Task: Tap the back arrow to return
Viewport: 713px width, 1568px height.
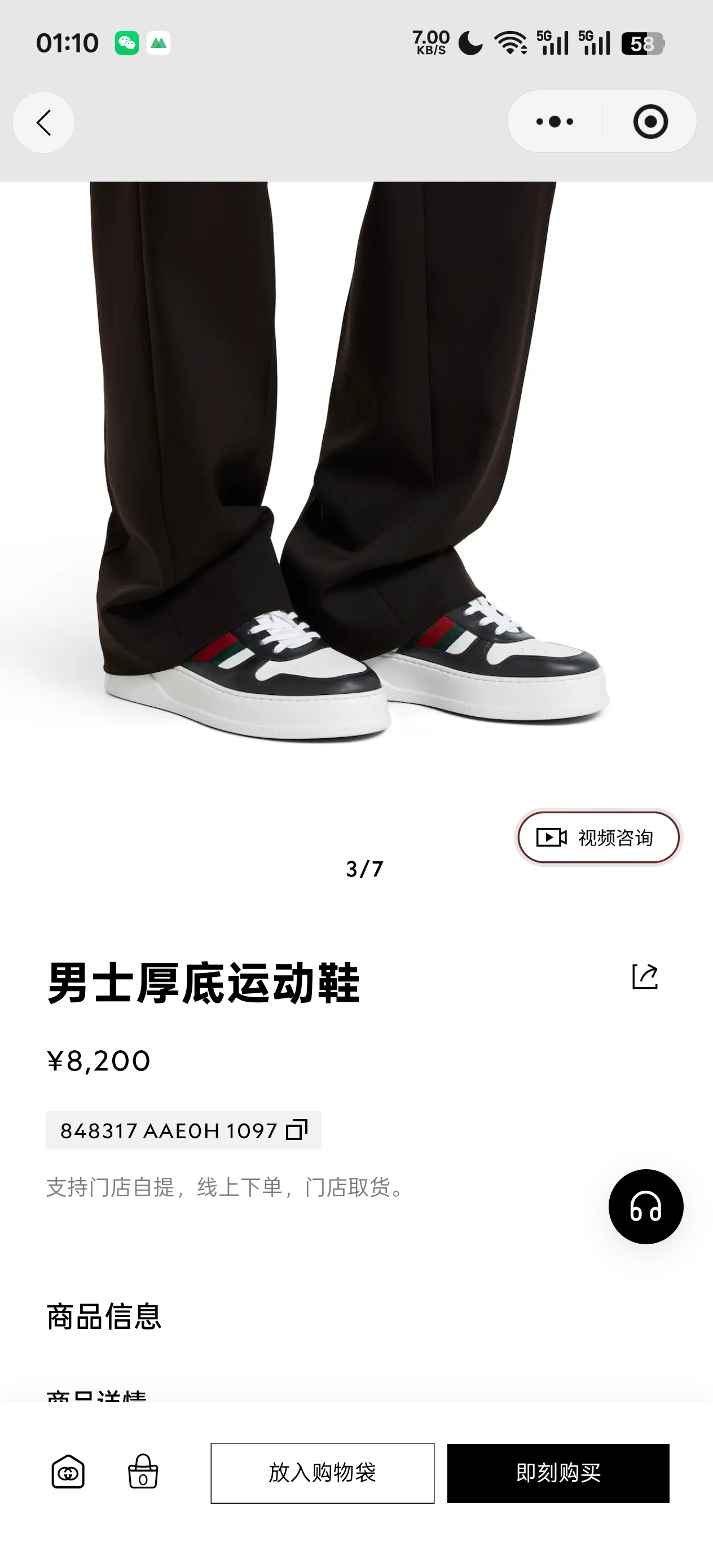Action: 43,122
